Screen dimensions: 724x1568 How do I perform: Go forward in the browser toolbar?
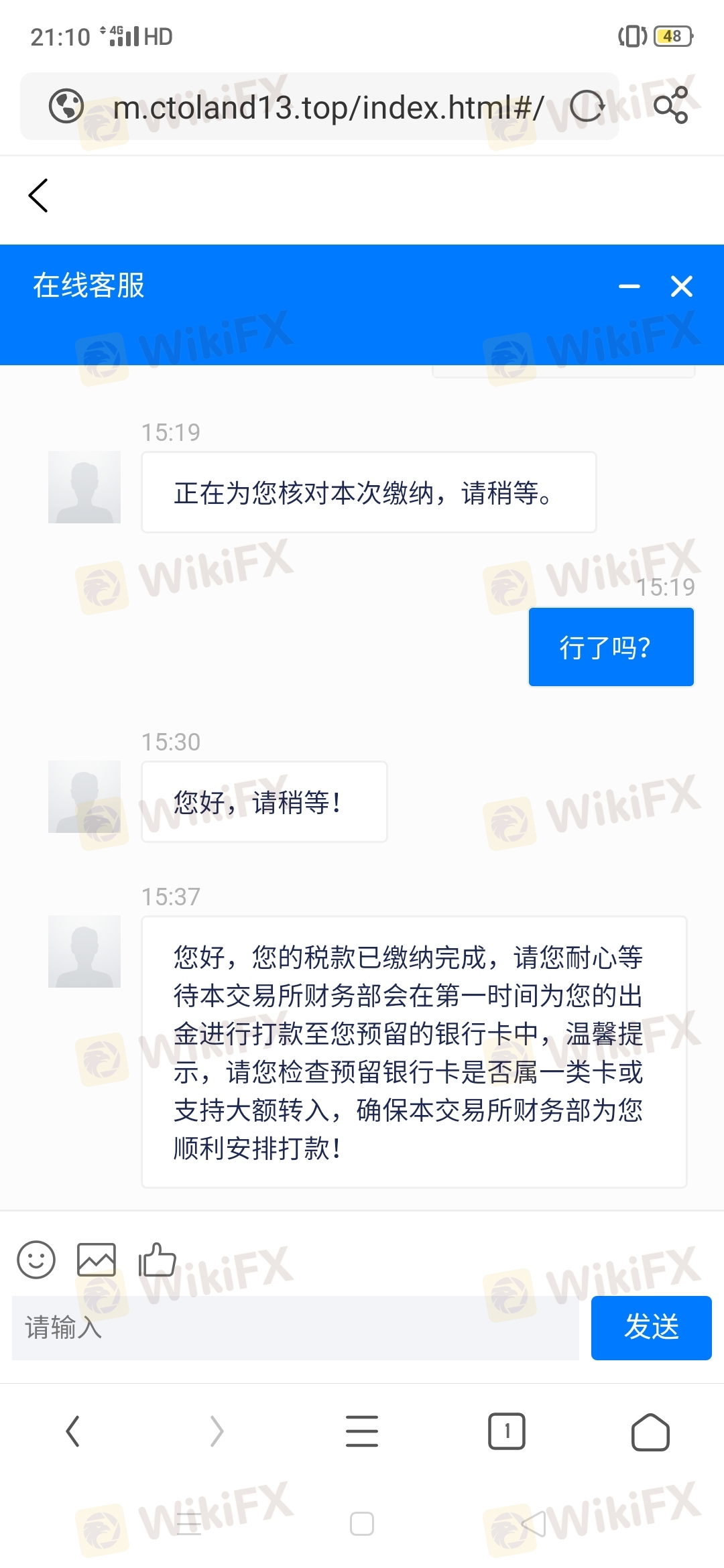[217, 1431]
